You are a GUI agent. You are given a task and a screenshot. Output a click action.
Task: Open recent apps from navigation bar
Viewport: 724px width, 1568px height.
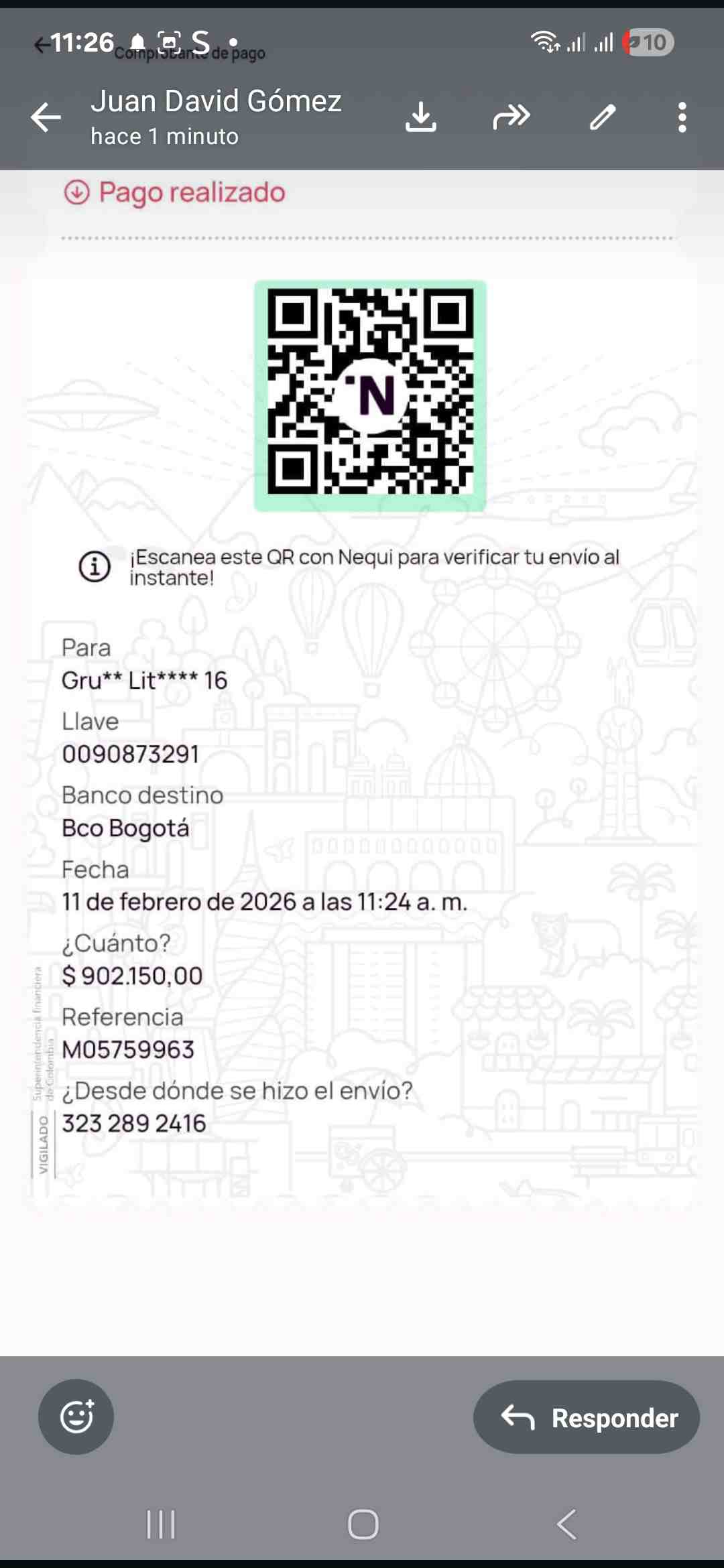coord(161,1524)
